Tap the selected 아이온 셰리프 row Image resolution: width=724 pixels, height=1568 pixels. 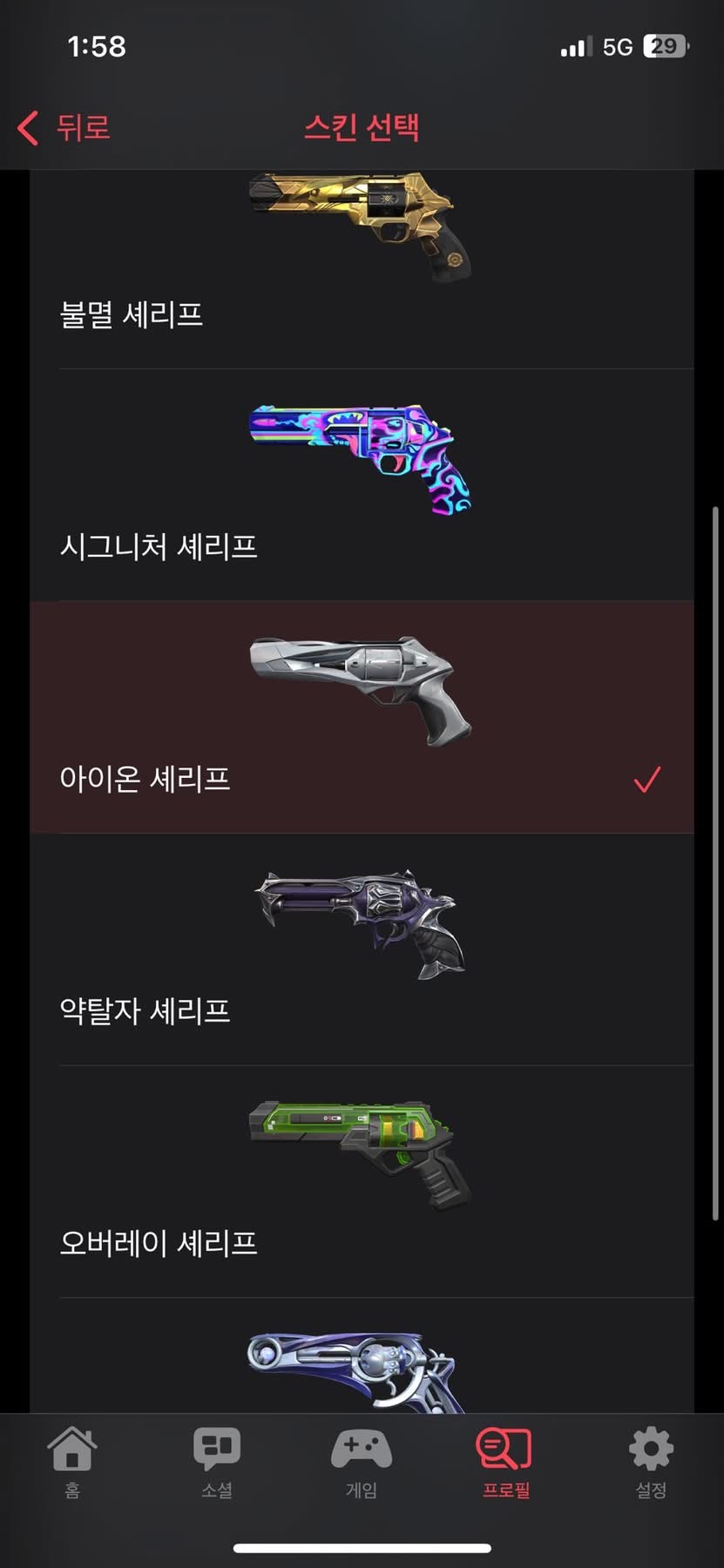(362, 717)
